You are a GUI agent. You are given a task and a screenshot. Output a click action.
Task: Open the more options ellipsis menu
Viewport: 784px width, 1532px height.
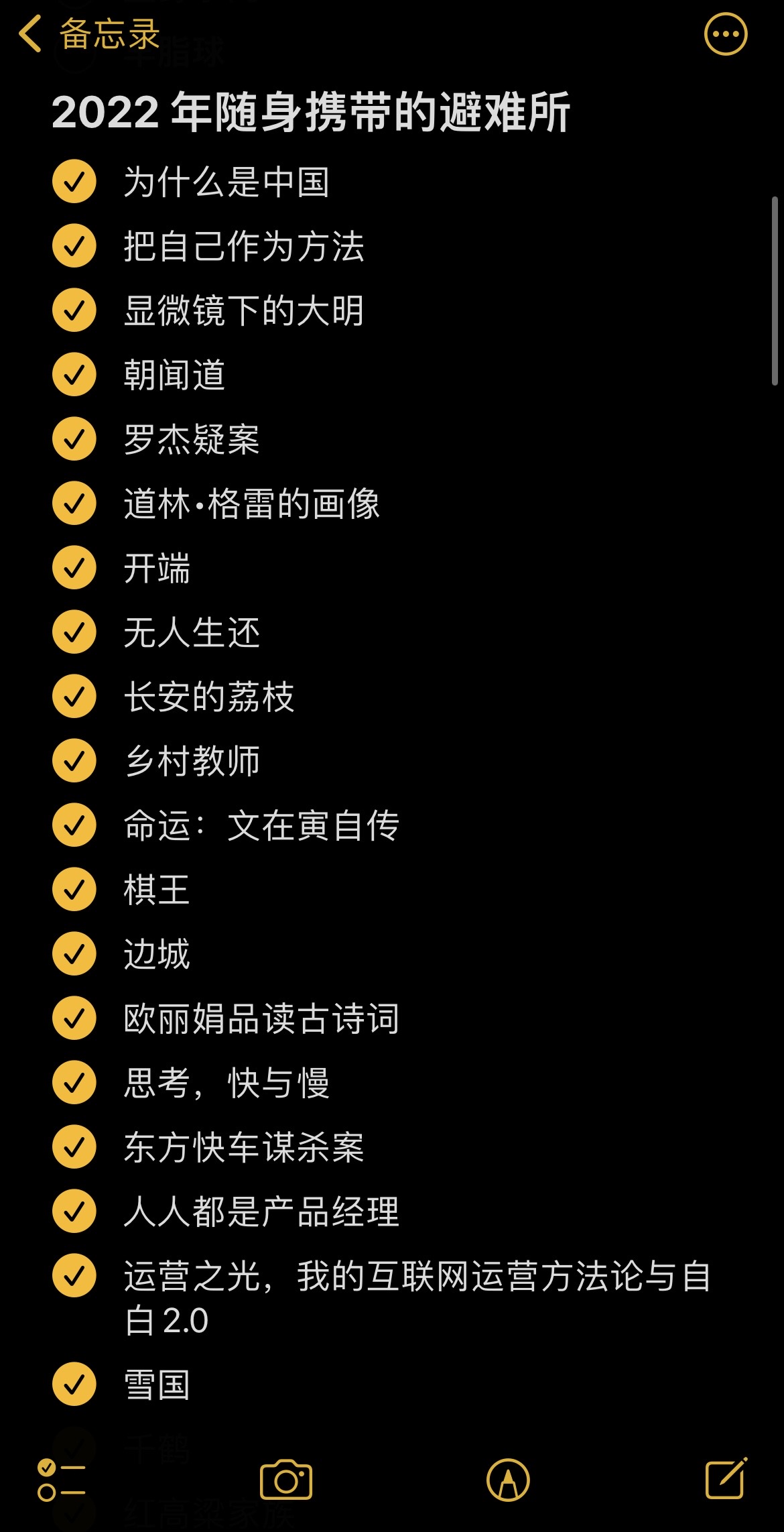click(726, 34)
